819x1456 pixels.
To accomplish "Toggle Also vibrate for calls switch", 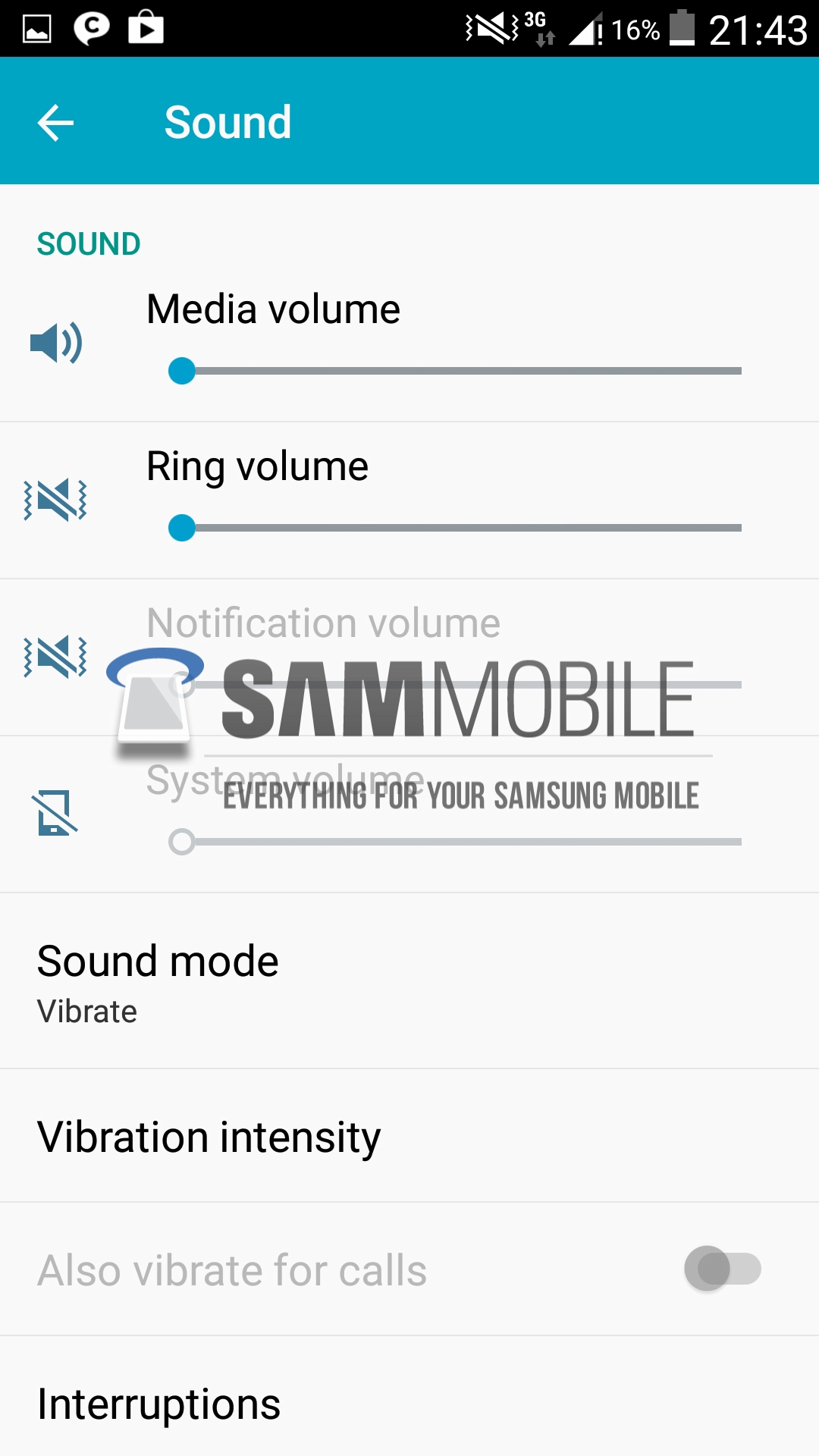I will tap(722, 1269).
